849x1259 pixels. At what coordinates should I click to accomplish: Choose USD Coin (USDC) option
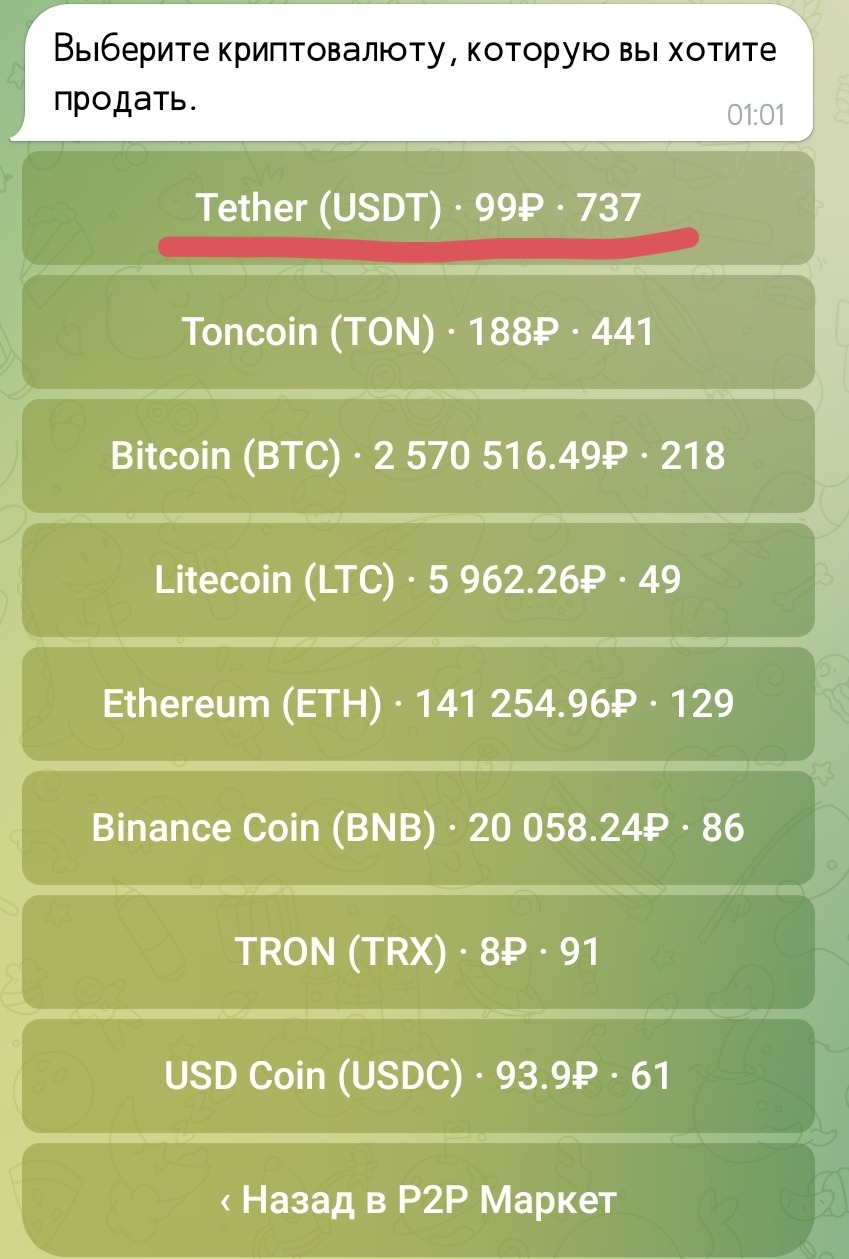(x=418, y=1076)
